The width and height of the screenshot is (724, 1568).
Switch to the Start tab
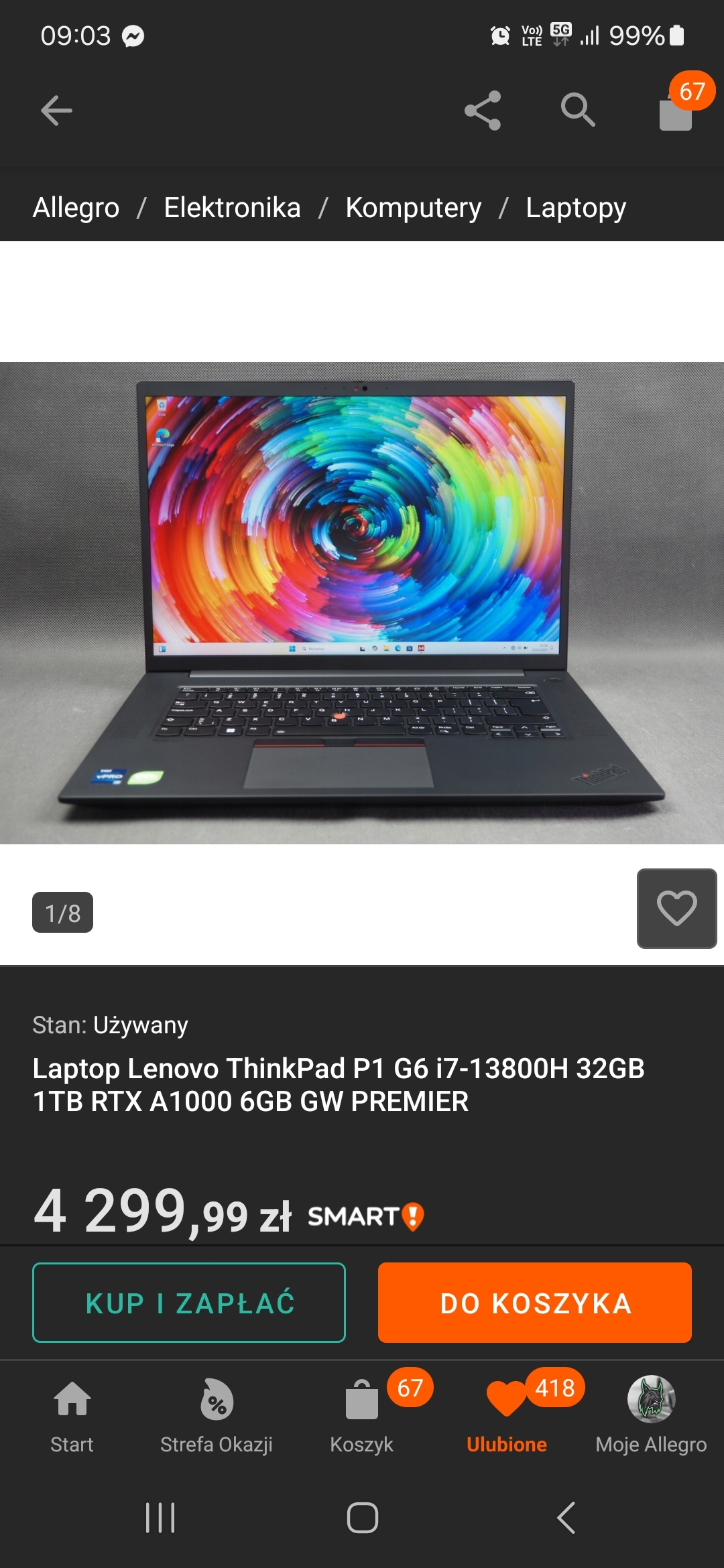pyautogui.click(x=72, y=1414)
